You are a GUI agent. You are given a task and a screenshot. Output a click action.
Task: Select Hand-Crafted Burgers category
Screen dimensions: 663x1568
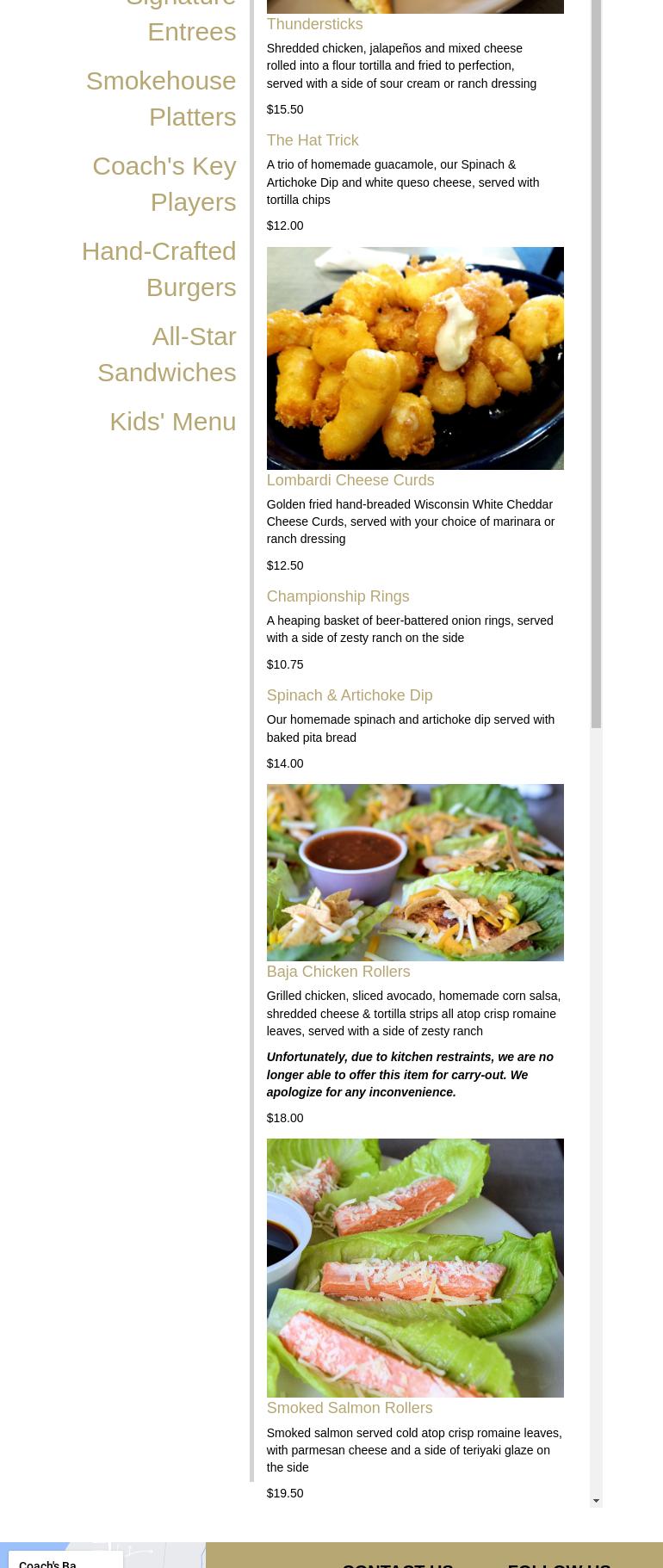coord(159,269)
